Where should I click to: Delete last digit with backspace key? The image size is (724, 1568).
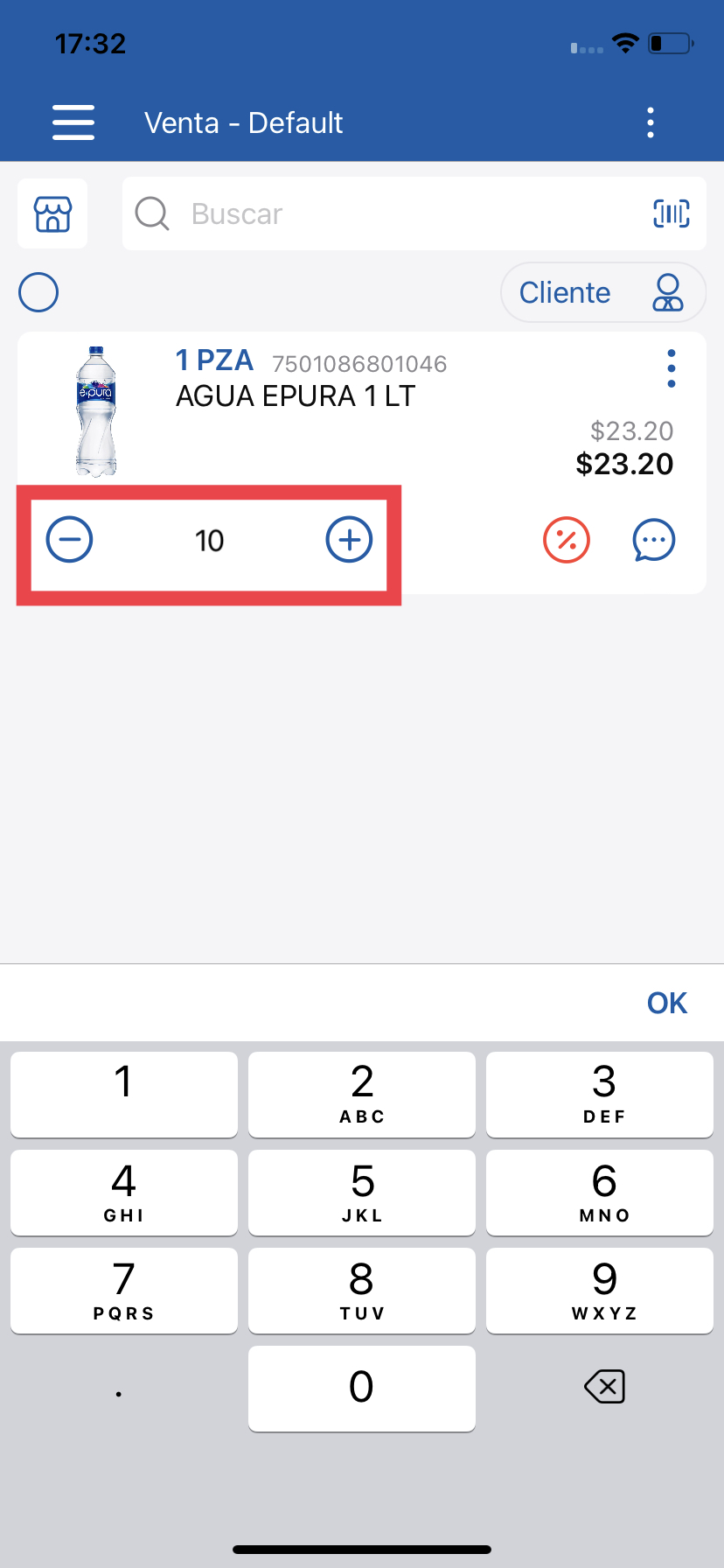click(603, 1387)
